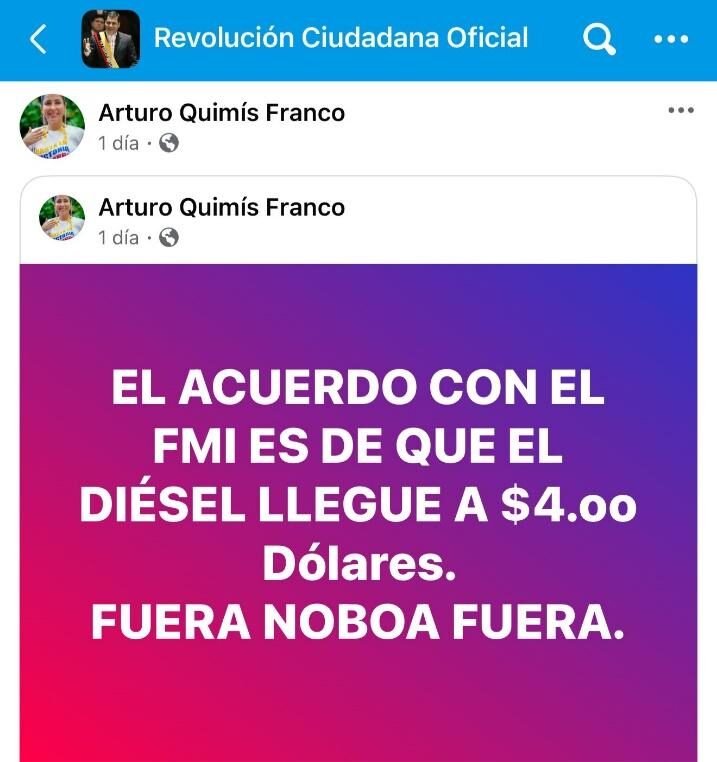Open the group's avatar picture in header
Image resolution: width=717 pixels, height=762 pixels.
coord(110,39)
